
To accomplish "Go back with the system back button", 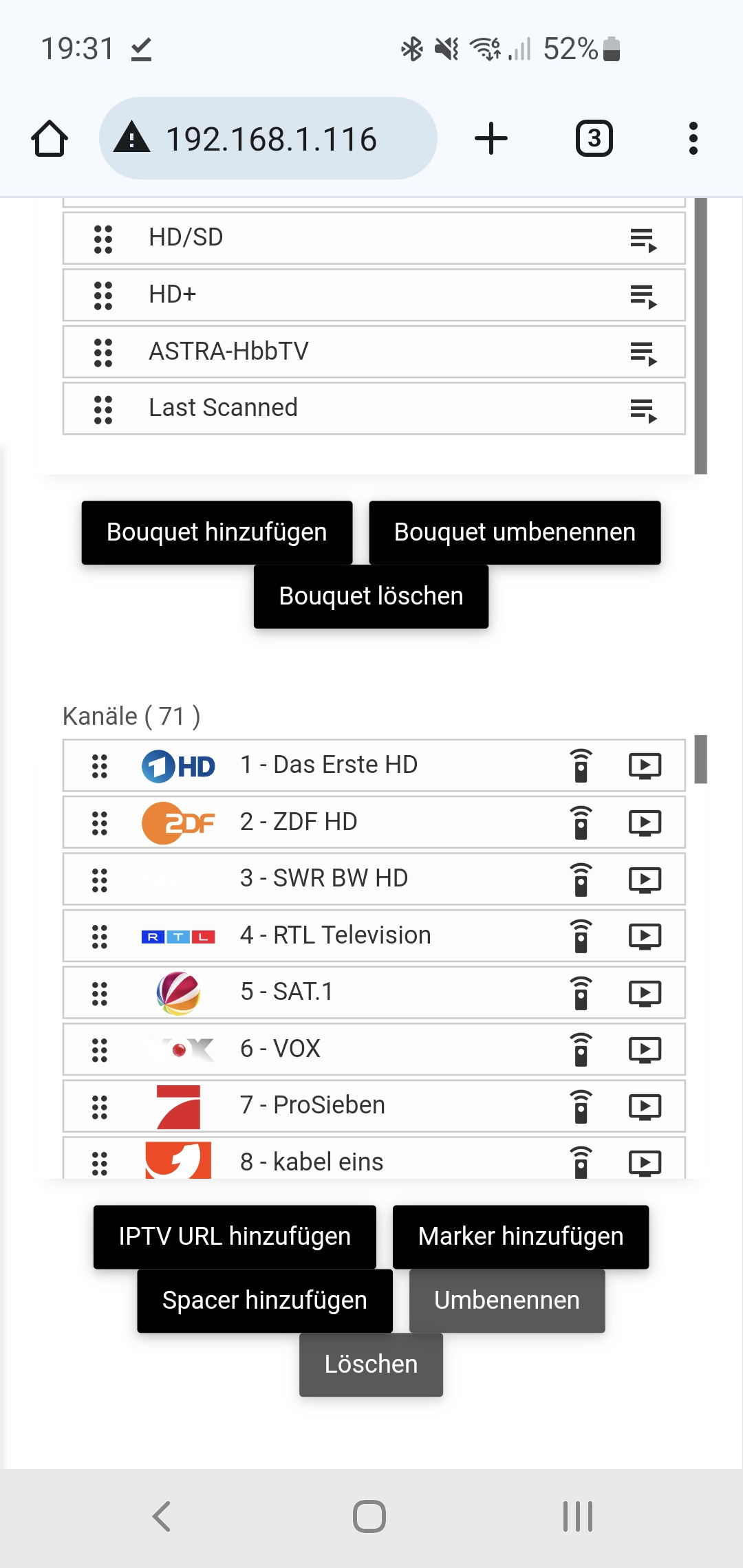I will 162,1516.
